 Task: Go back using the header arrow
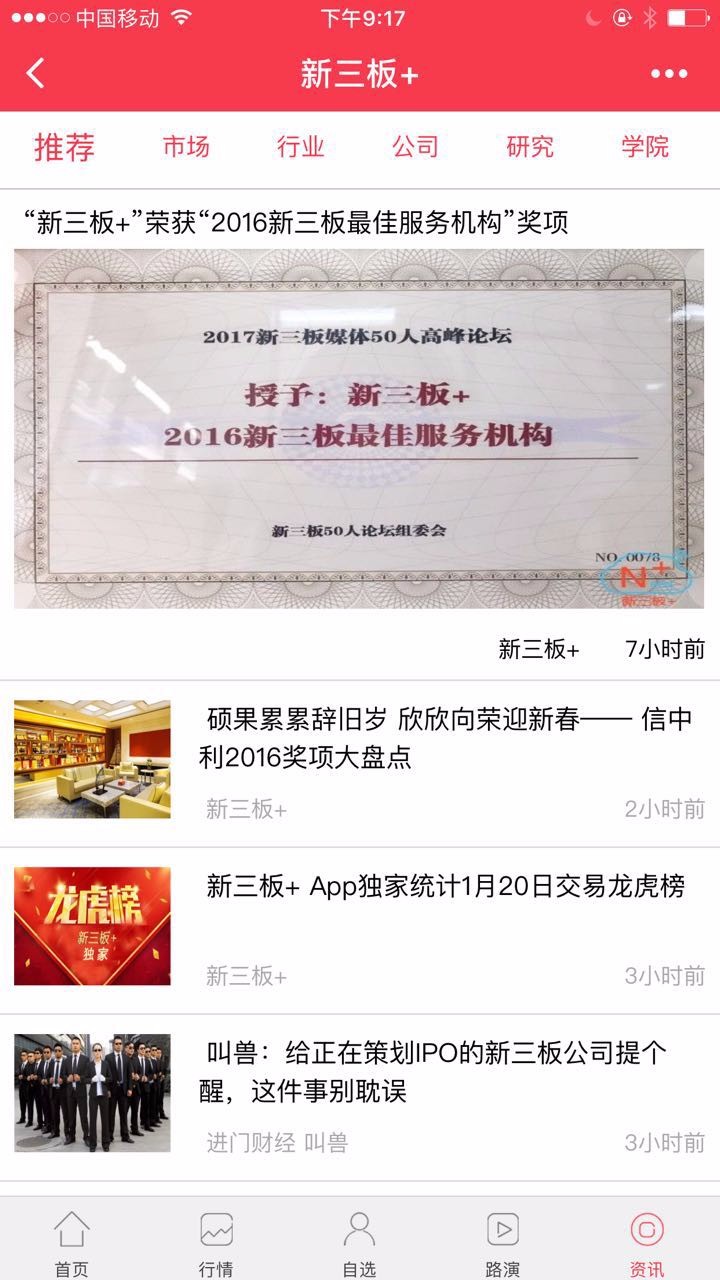[36, 73]
